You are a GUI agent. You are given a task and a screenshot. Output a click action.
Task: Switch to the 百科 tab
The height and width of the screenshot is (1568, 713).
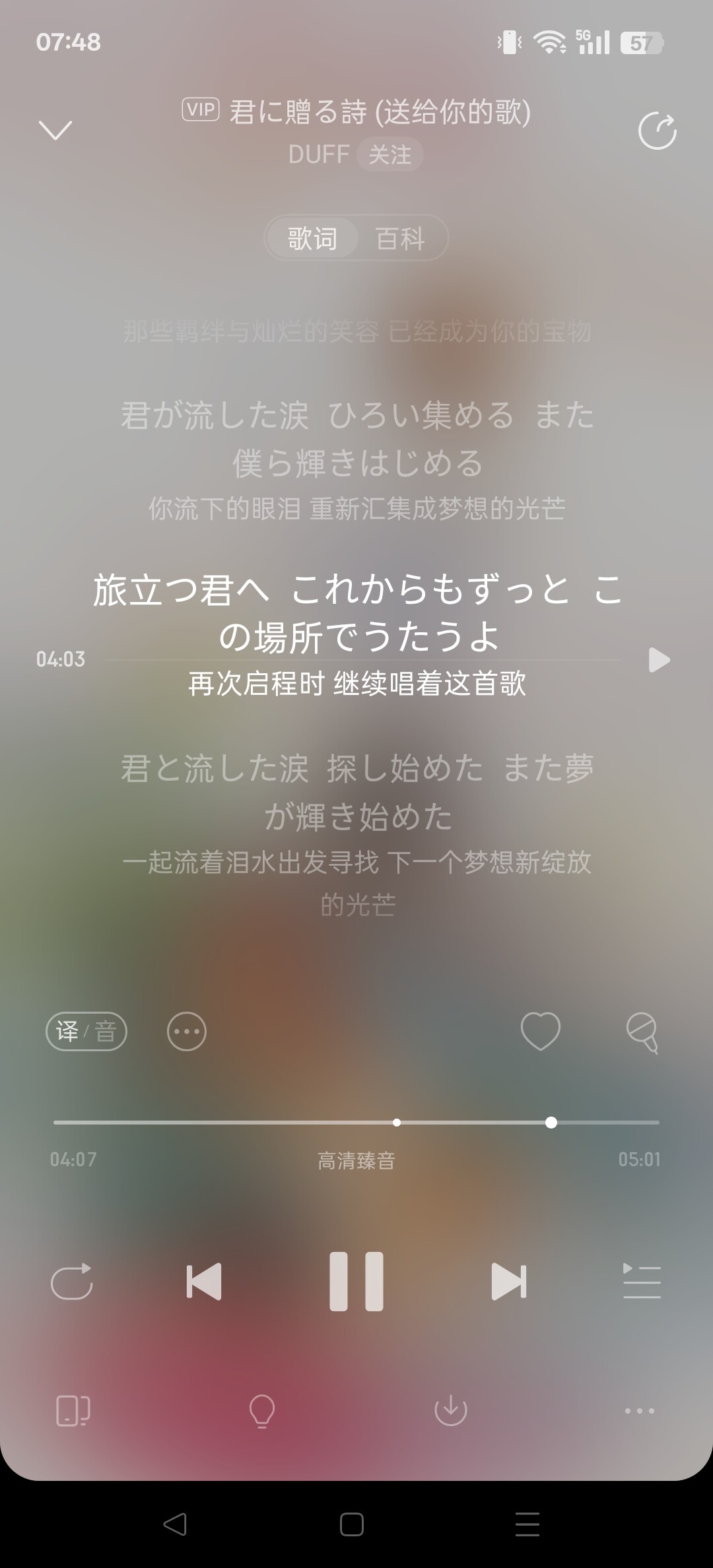click(400, 238)
